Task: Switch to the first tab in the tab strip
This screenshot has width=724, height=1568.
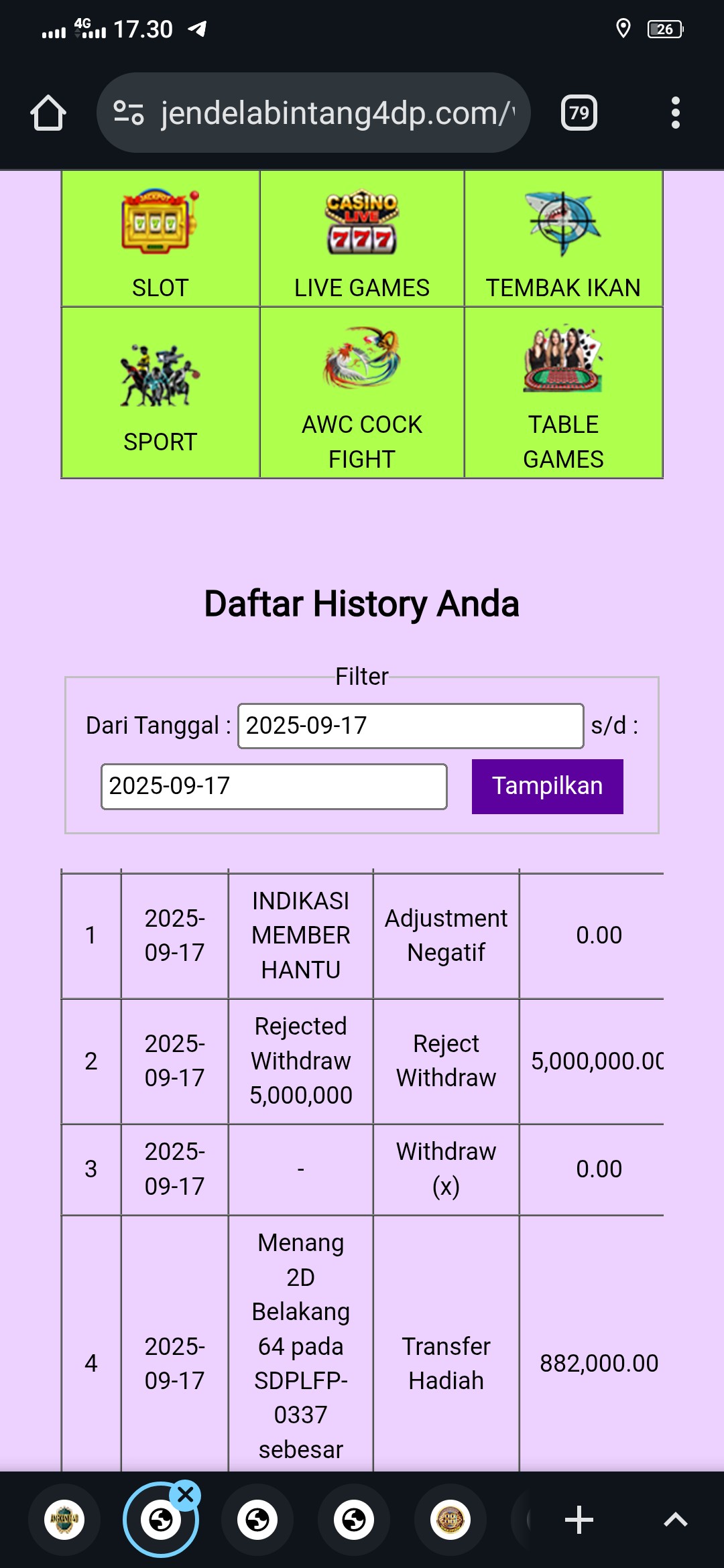Action: click(x=64, y=1520)
